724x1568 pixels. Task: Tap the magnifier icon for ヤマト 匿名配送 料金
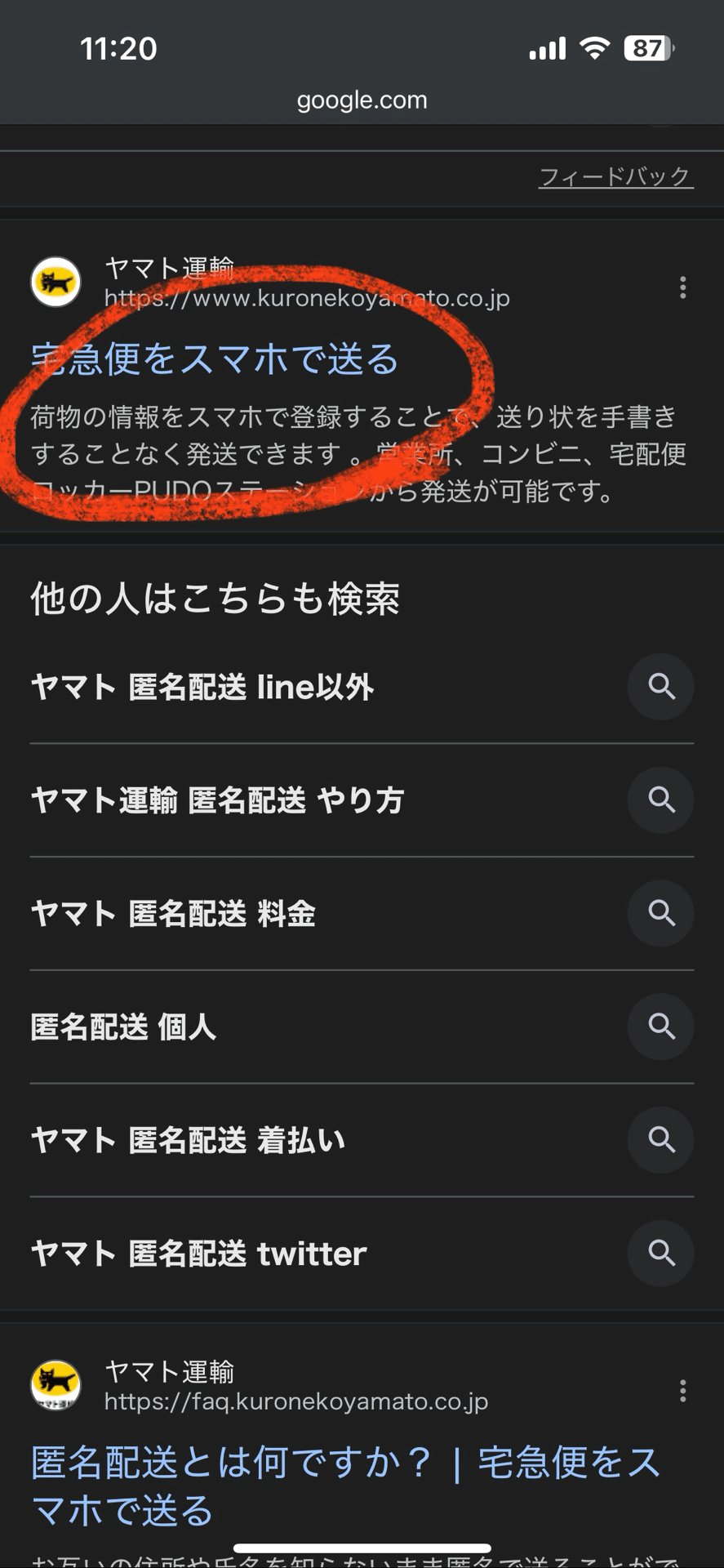tap(660, 914)
